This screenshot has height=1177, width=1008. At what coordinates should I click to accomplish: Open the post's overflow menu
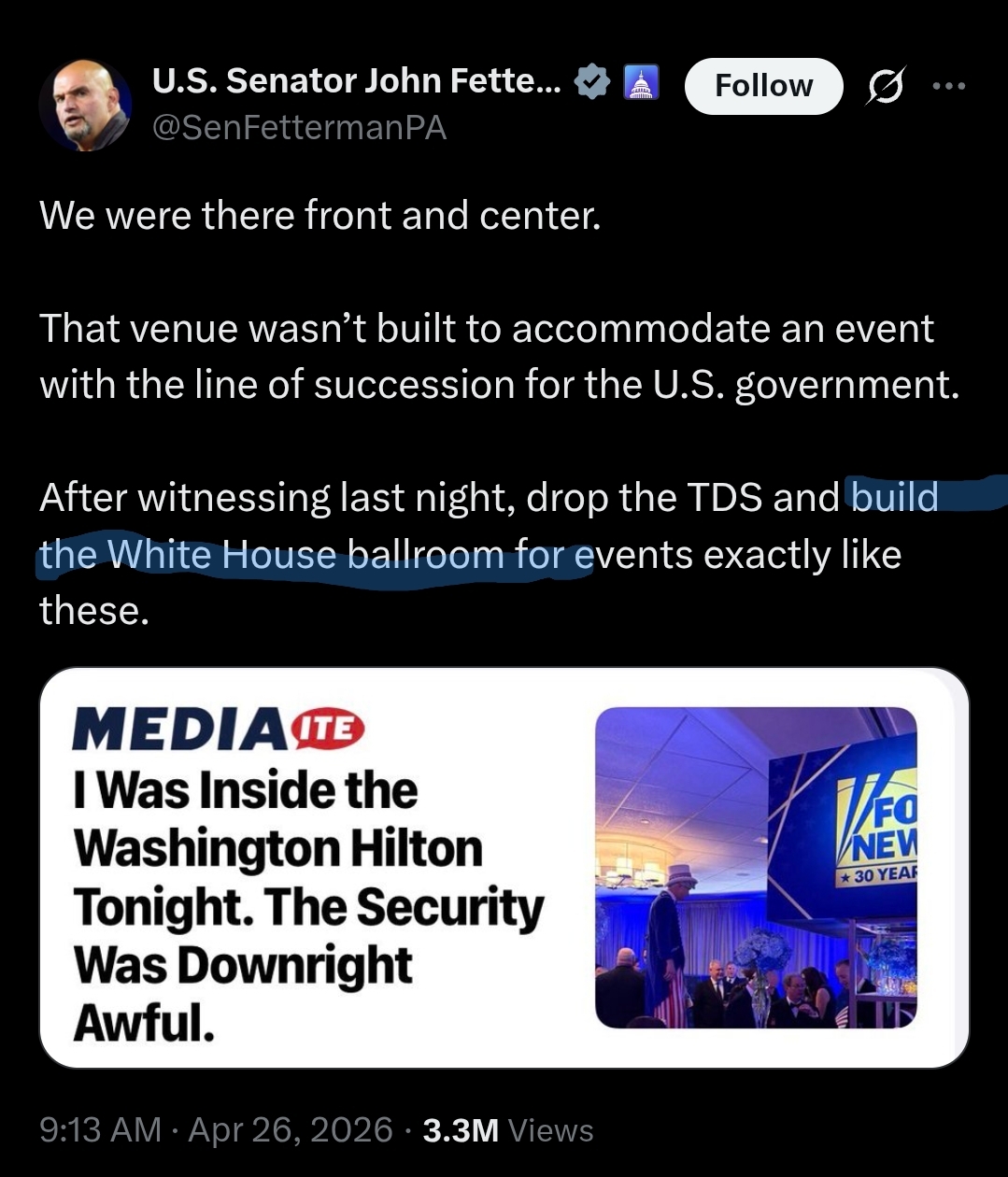click(948, 86)
